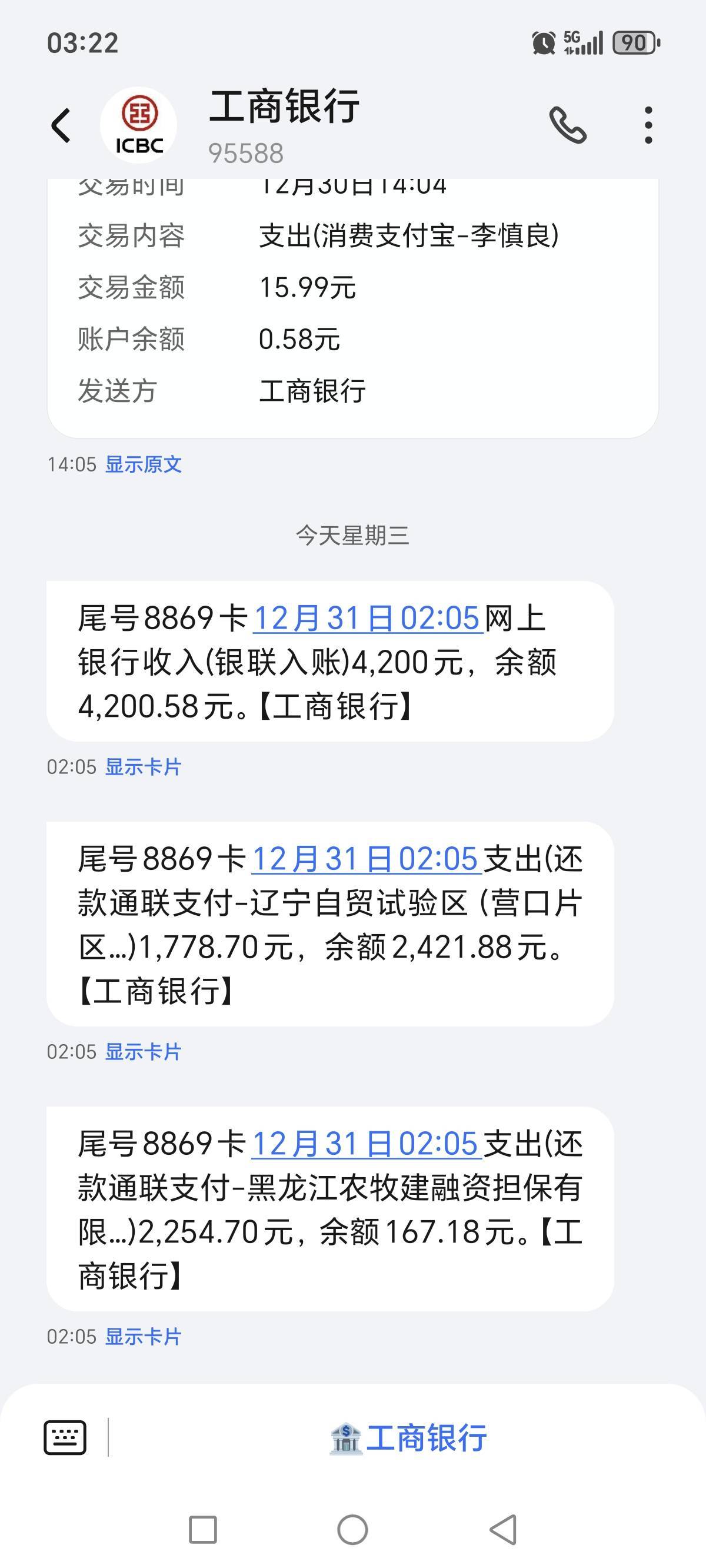Tap 显示原文 under the 14:05 message
This screenshot has height=1568, width=706.
click(144, 464)
